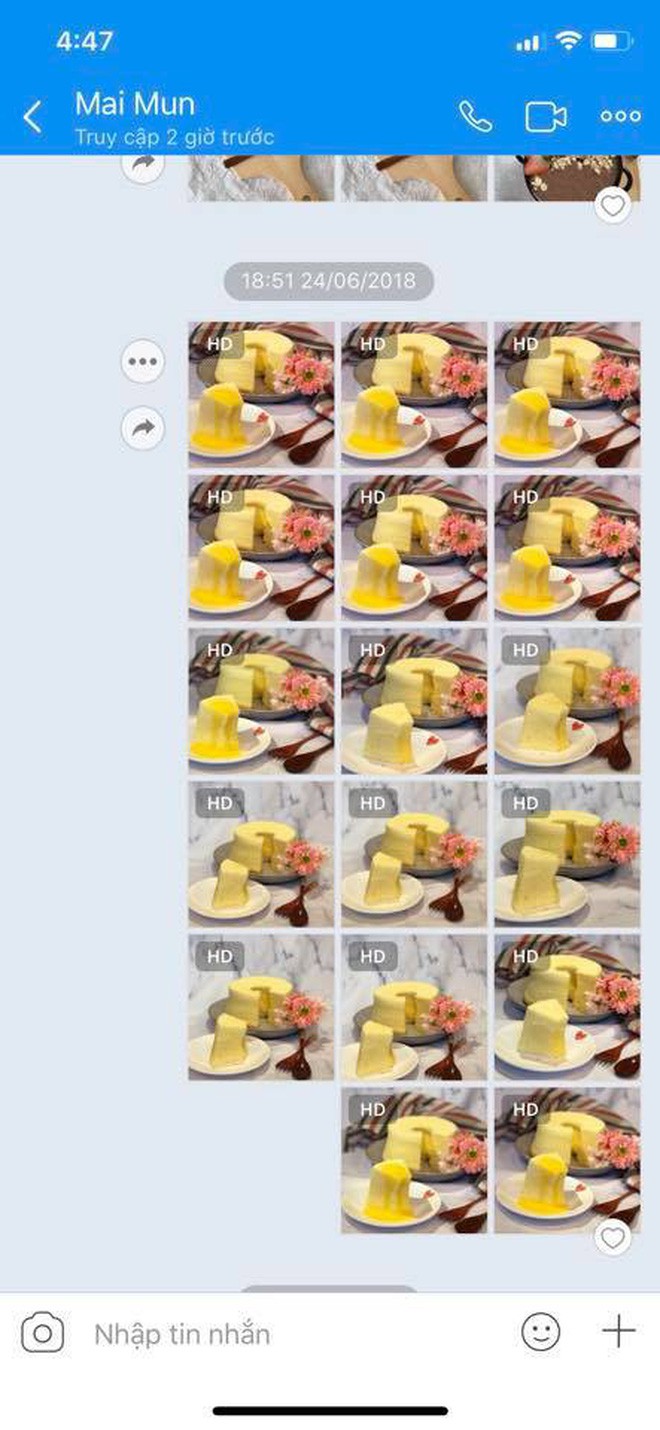The image size is (660, 1430).
Task: Open Mai Mun's profile from the header name
Action: 135,104
